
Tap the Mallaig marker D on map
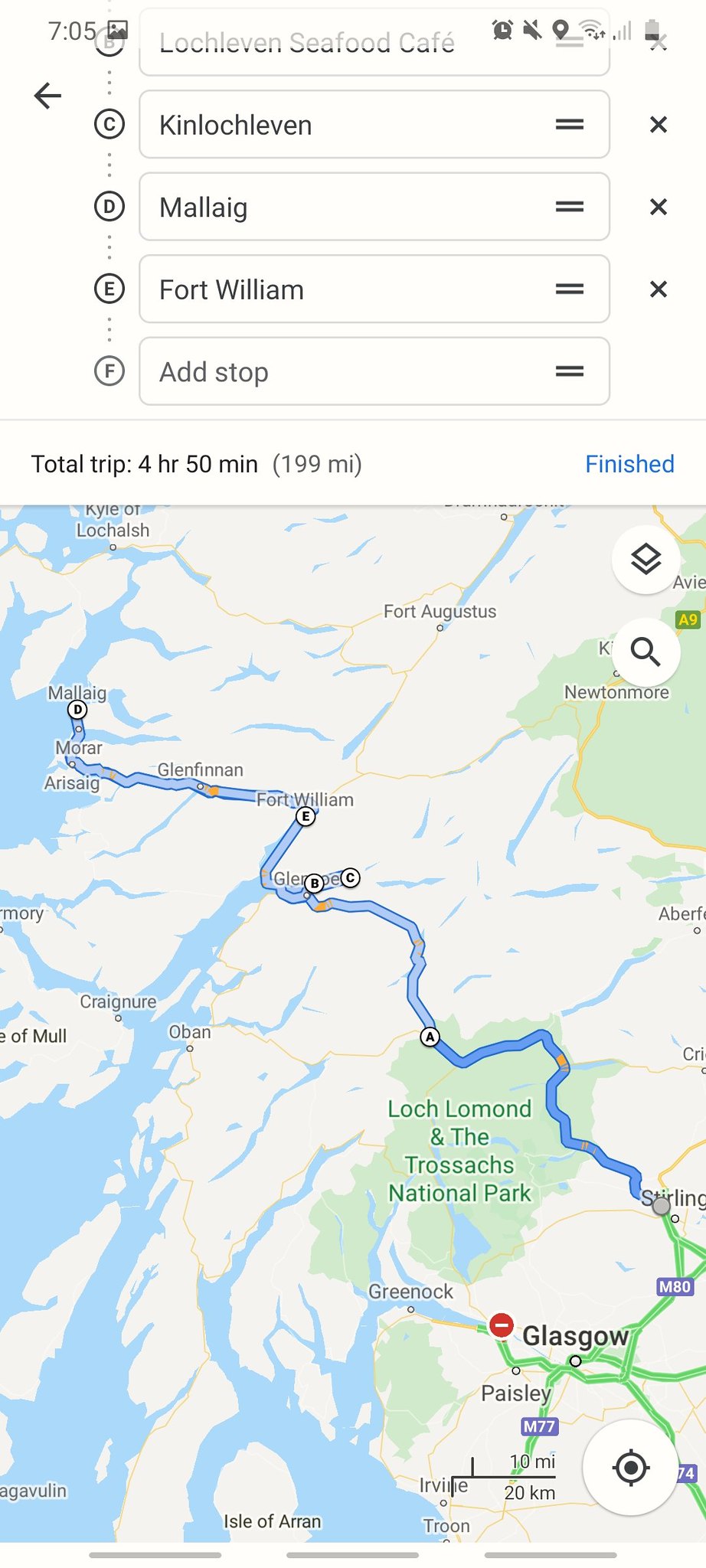pyautogui.click(x=77, y=710)
